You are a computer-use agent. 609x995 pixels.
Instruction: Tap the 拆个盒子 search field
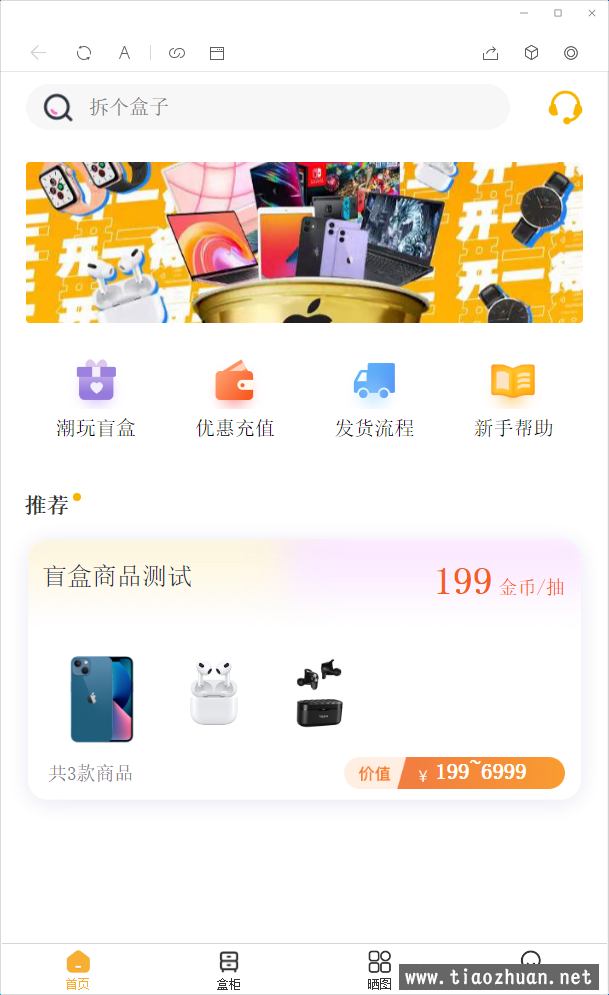(280, 107)
